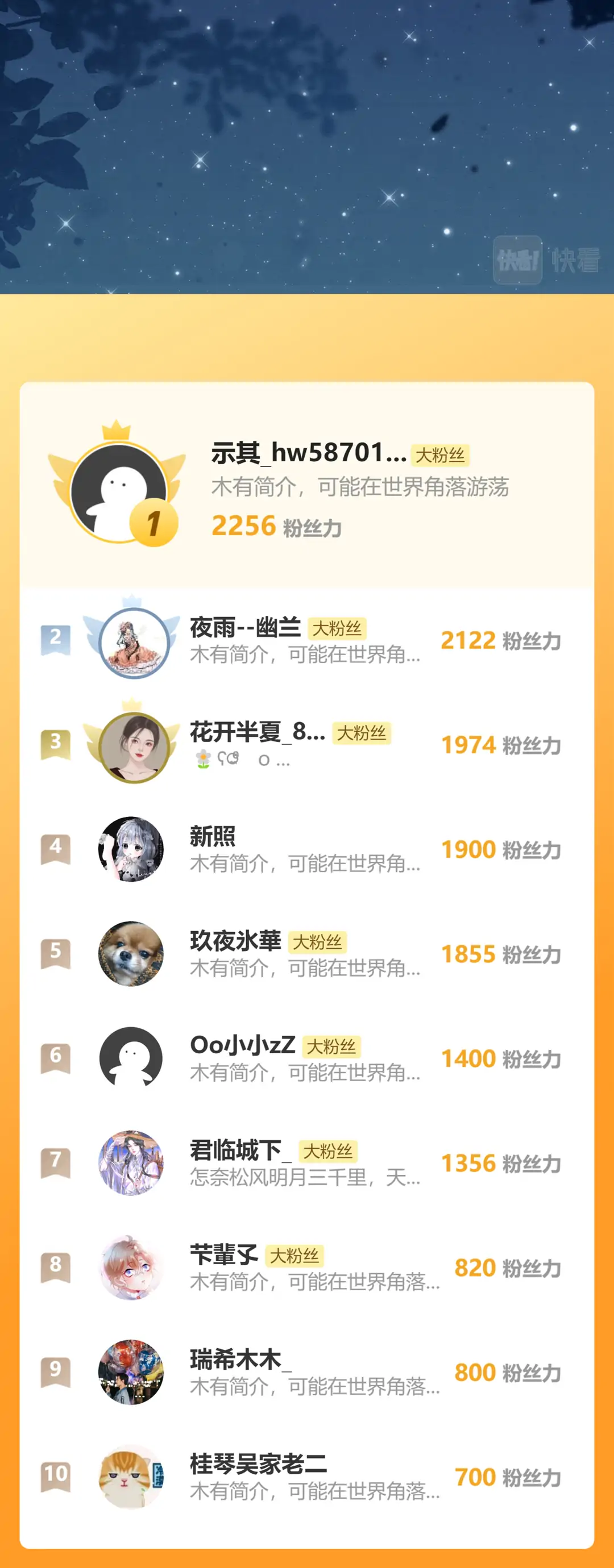Open top fan 示其_hw58701's profile
Viewport: 614px width, 1568px height.
[x=308, y=453]
